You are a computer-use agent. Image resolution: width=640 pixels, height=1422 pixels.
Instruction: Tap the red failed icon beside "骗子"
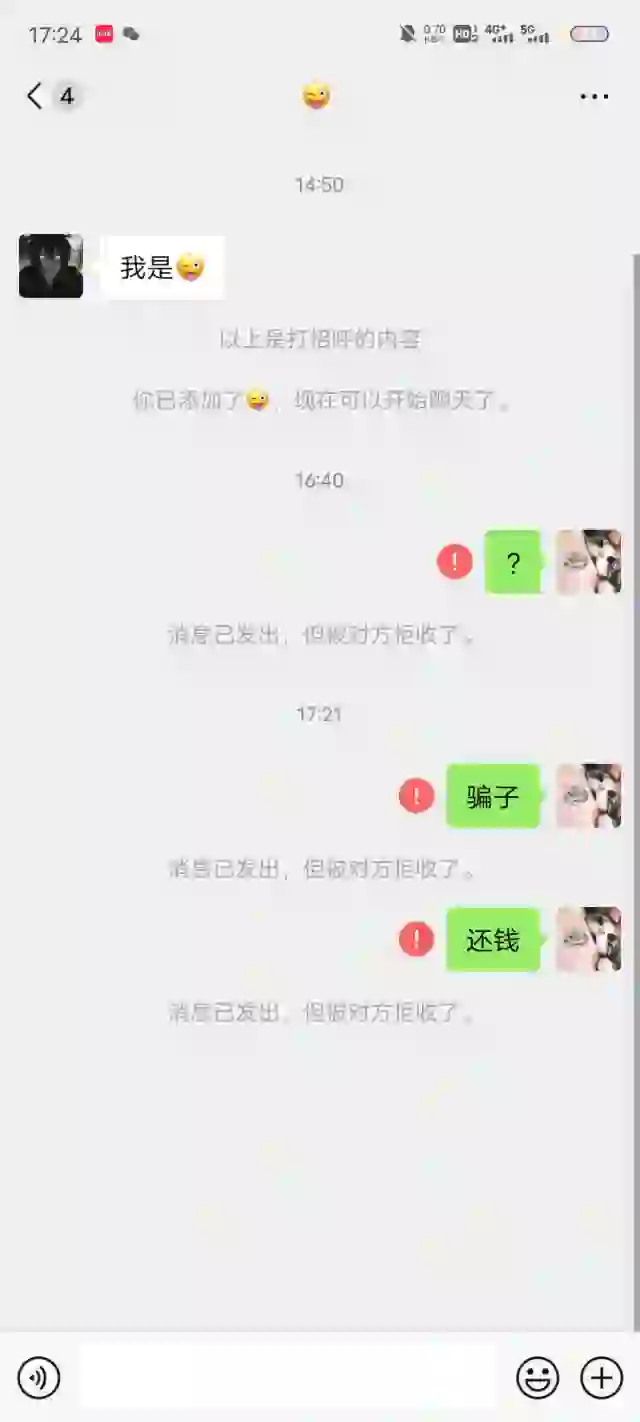[x=416, y=796]
